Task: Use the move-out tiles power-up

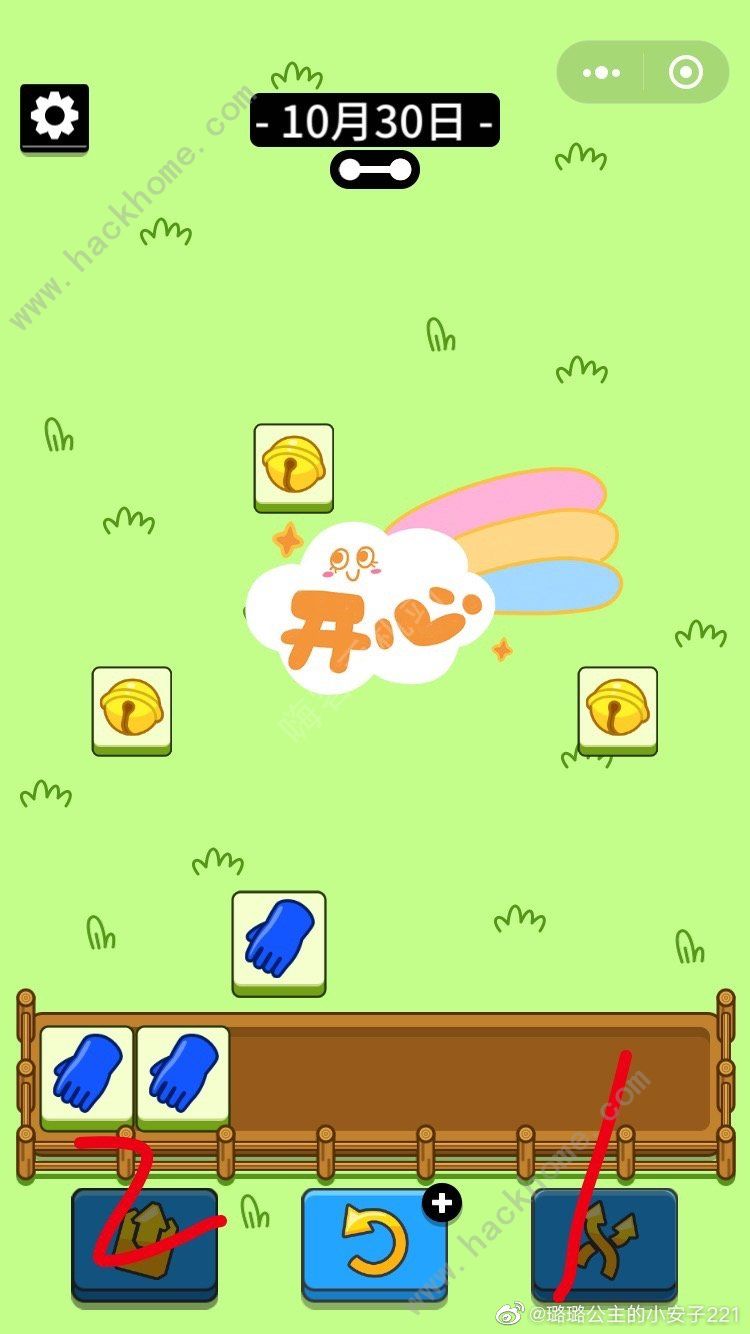Action: coord(144,1243)
